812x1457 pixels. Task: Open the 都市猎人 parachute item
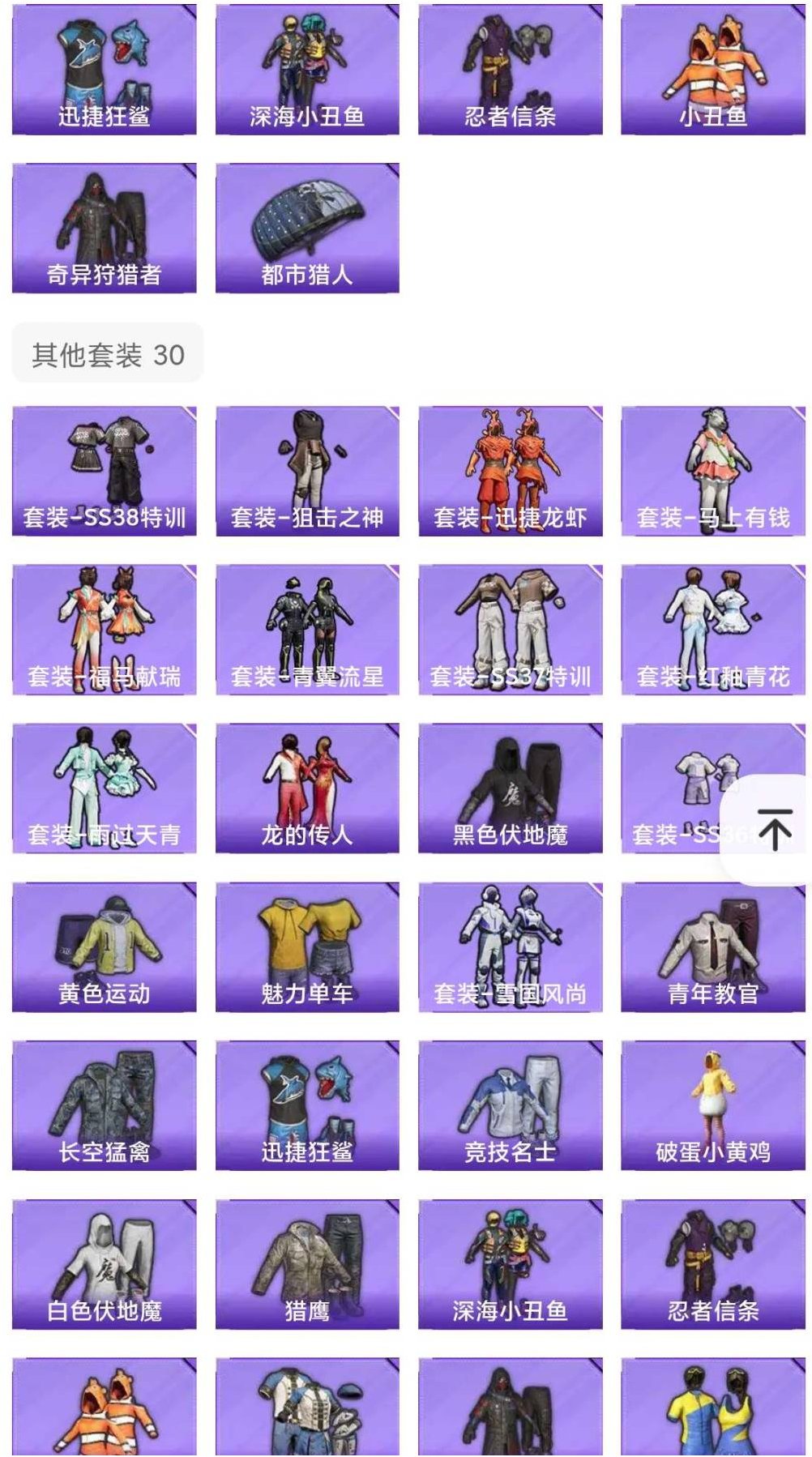pos(306,225)
